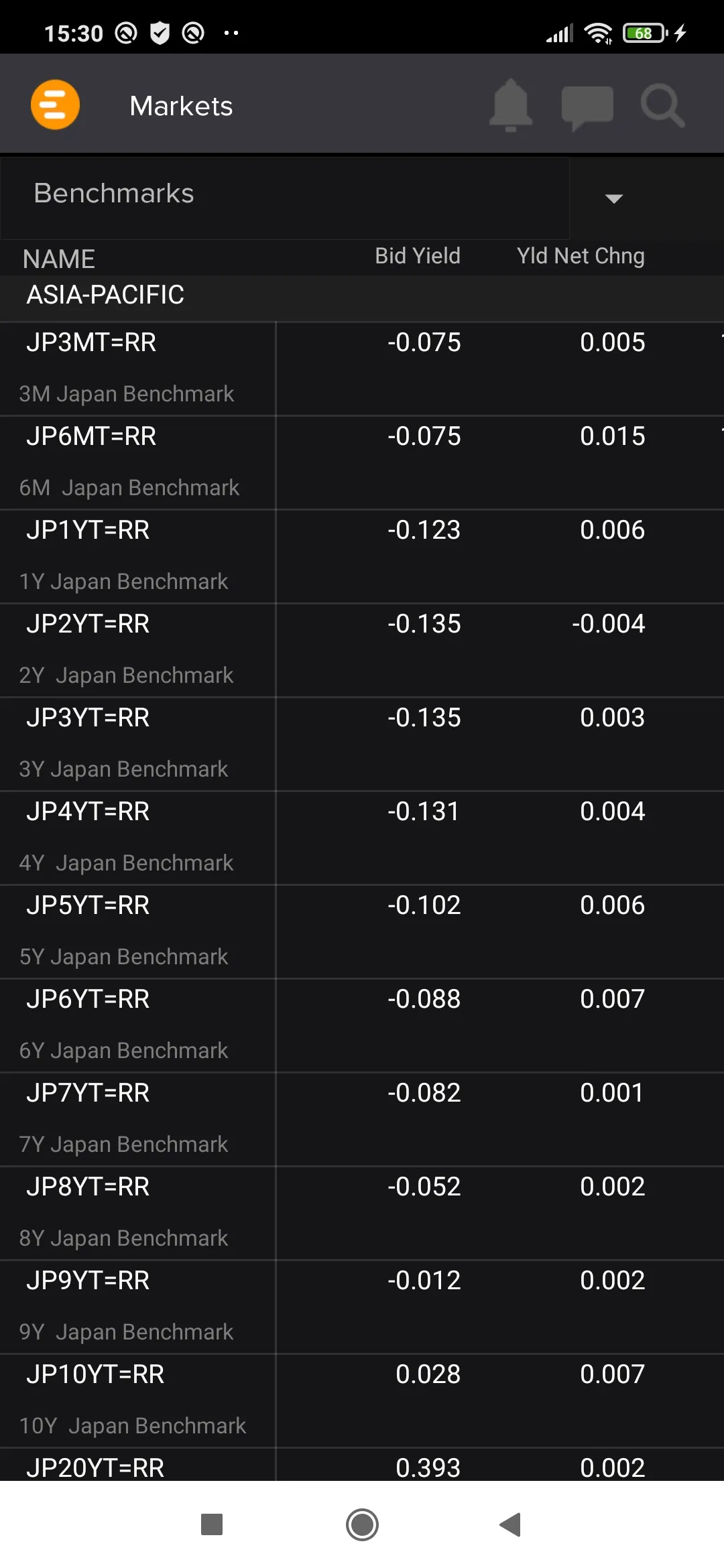Tap the Wi-Fi status icon
This screenshot has height=1568, width=724.
tap(599, 31)
